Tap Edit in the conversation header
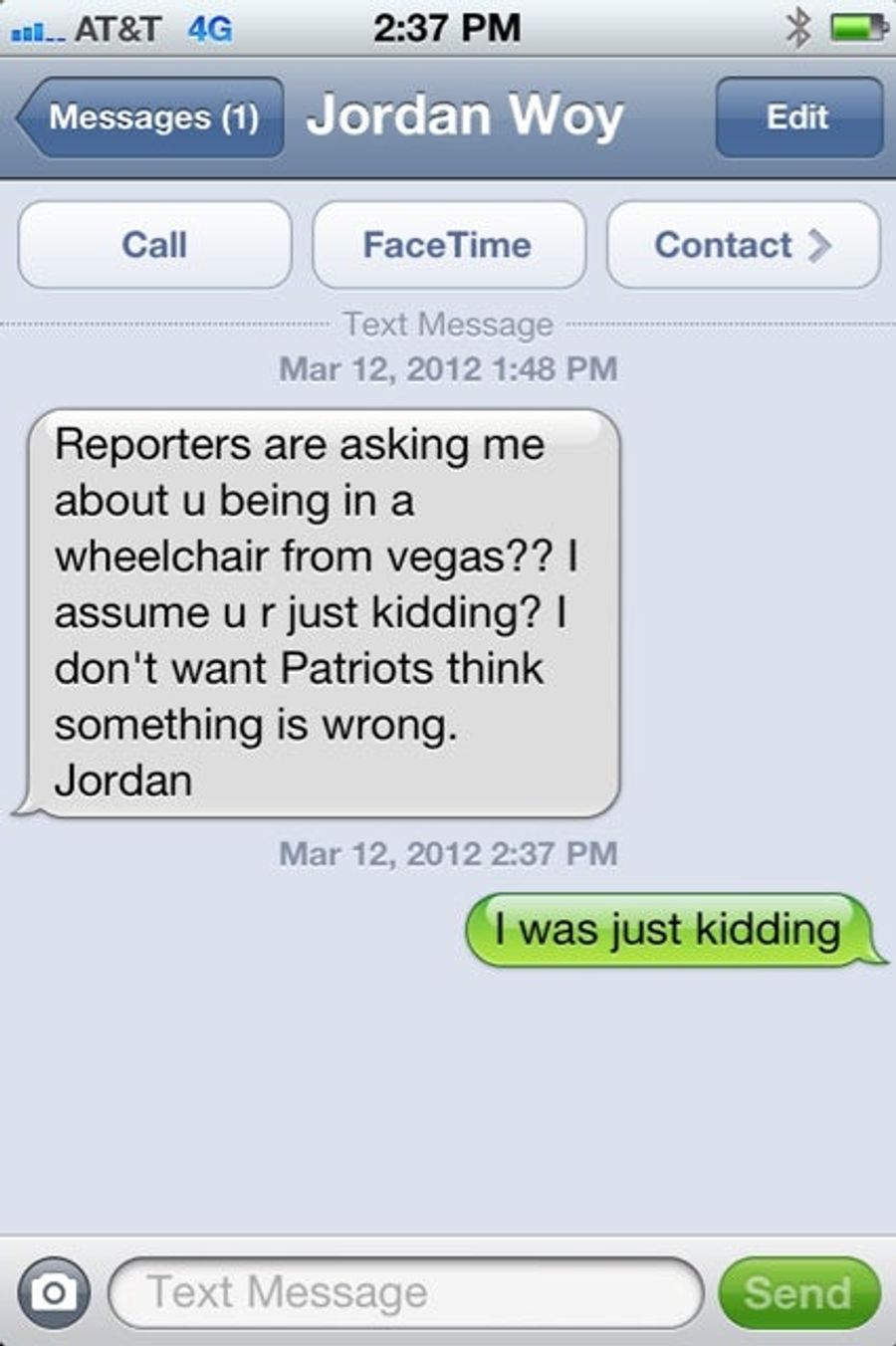The width and height of the screenshot is (896, 1346). [797, 117]
